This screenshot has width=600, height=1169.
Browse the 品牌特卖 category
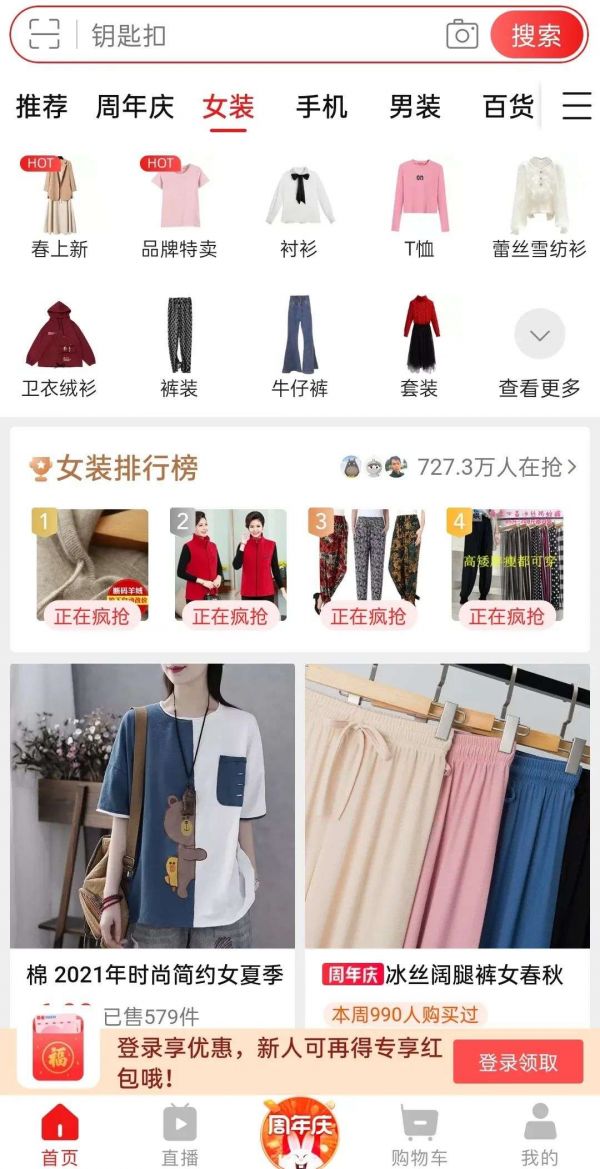point(179,207)
